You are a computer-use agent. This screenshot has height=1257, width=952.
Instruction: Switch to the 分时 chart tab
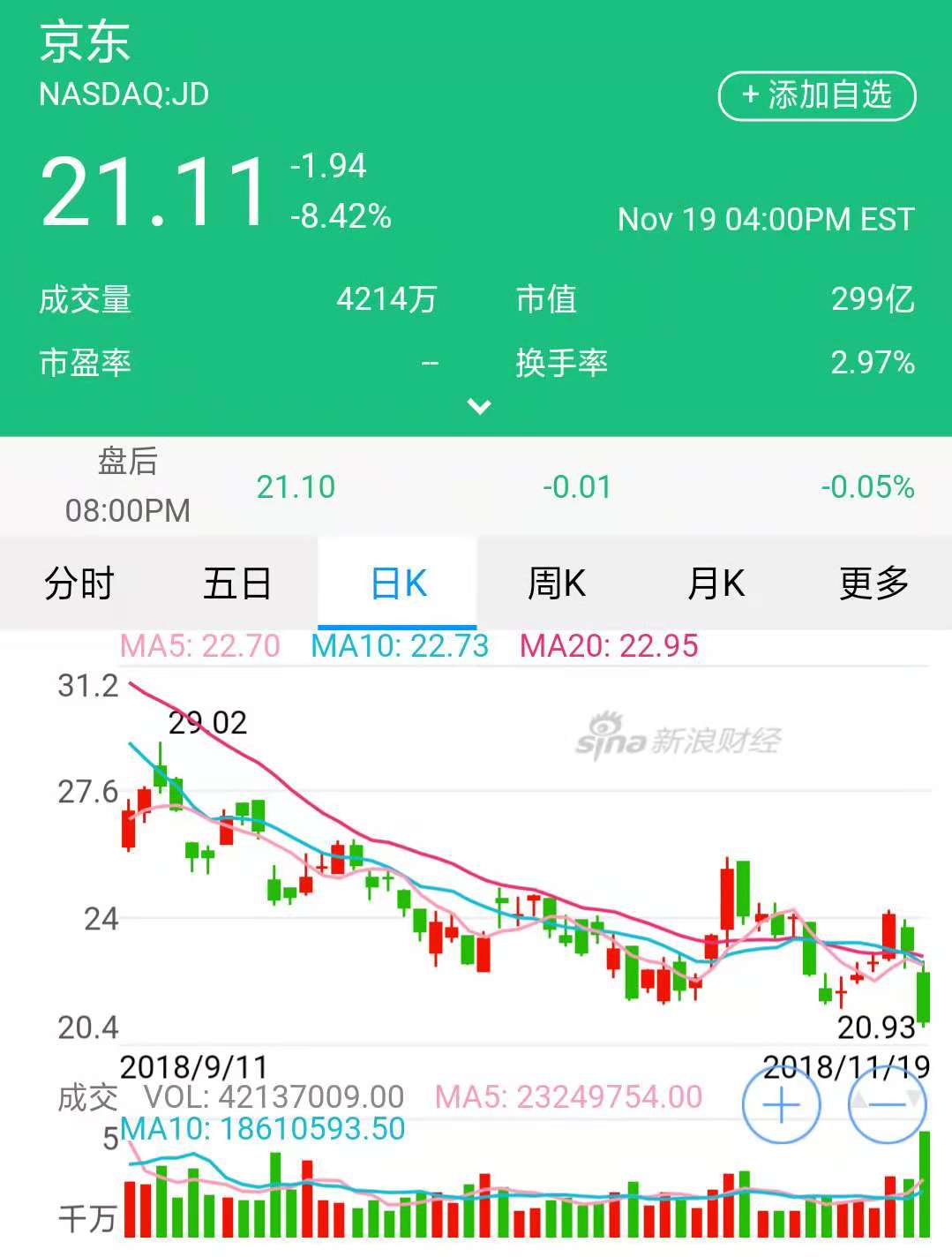click(x=79, y=583)
